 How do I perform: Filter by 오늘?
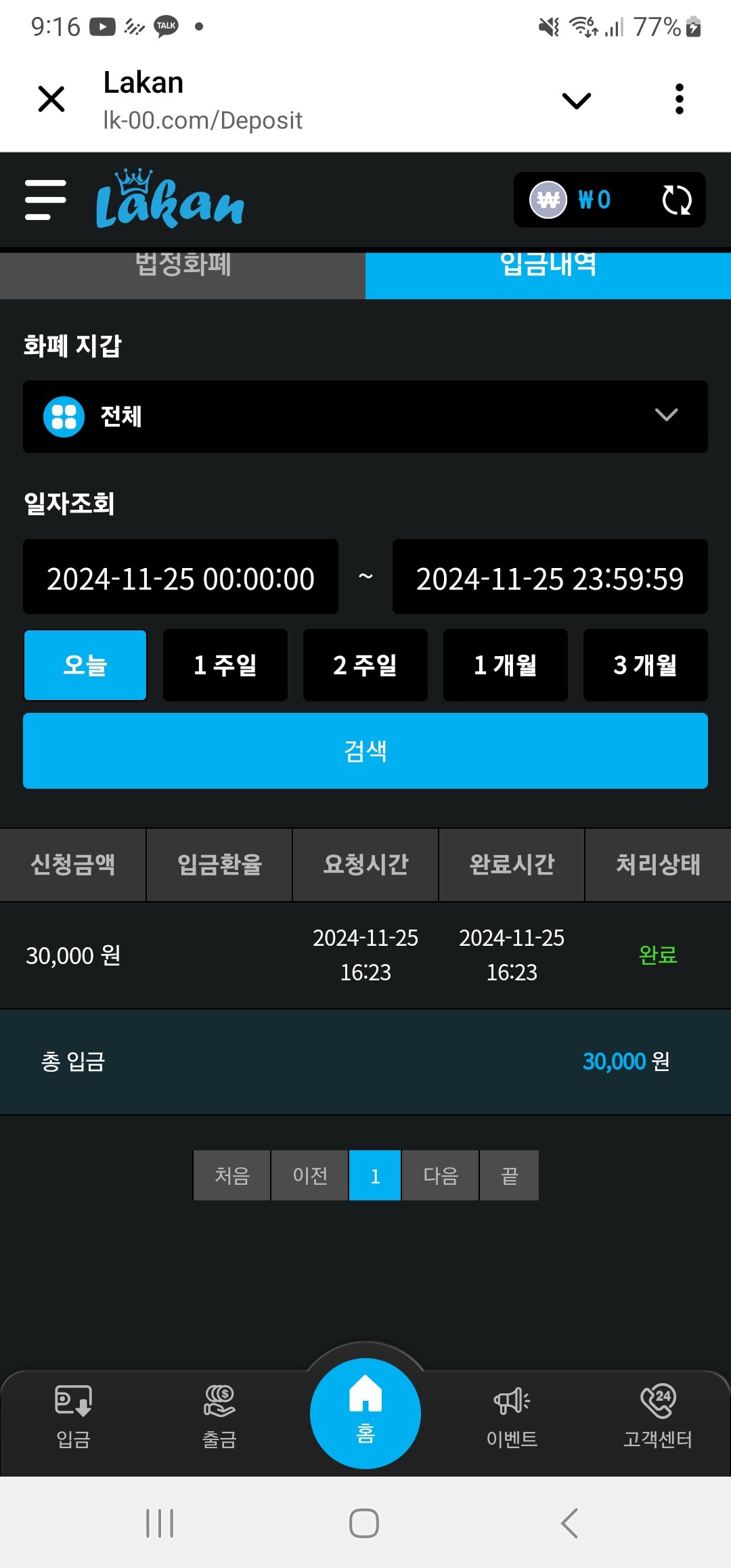85,665
